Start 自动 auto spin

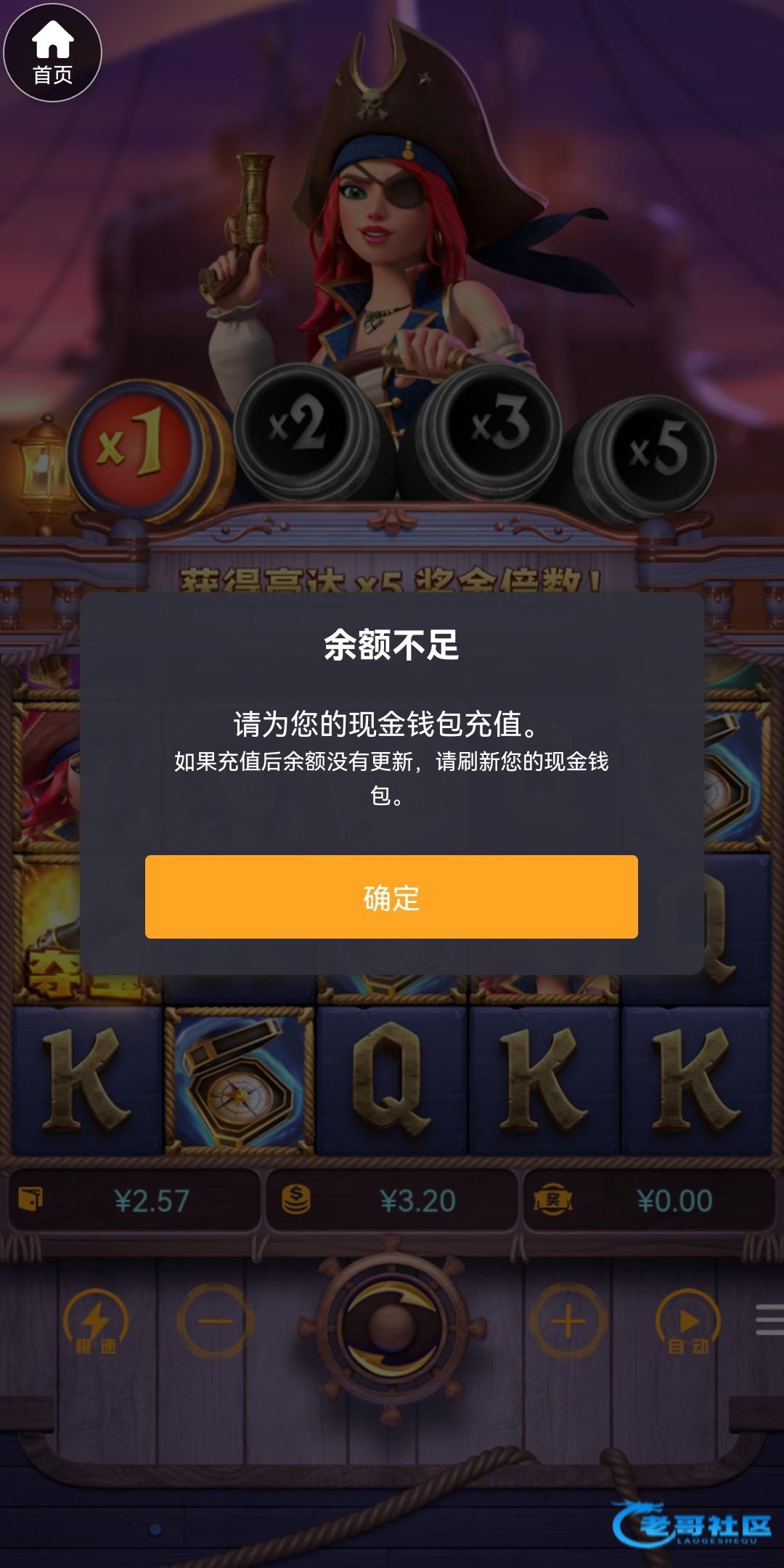(687, 1323)
